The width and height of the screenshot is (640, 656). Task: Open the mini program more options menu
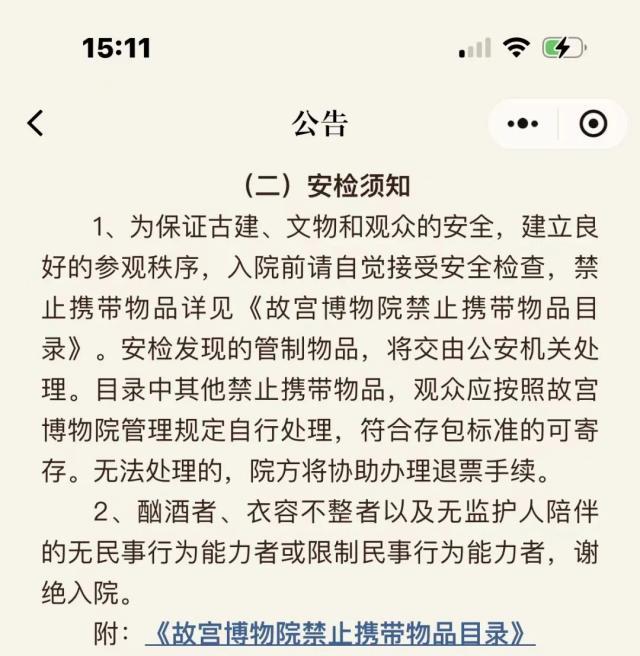pyautogui.click(x=524, y=124)
